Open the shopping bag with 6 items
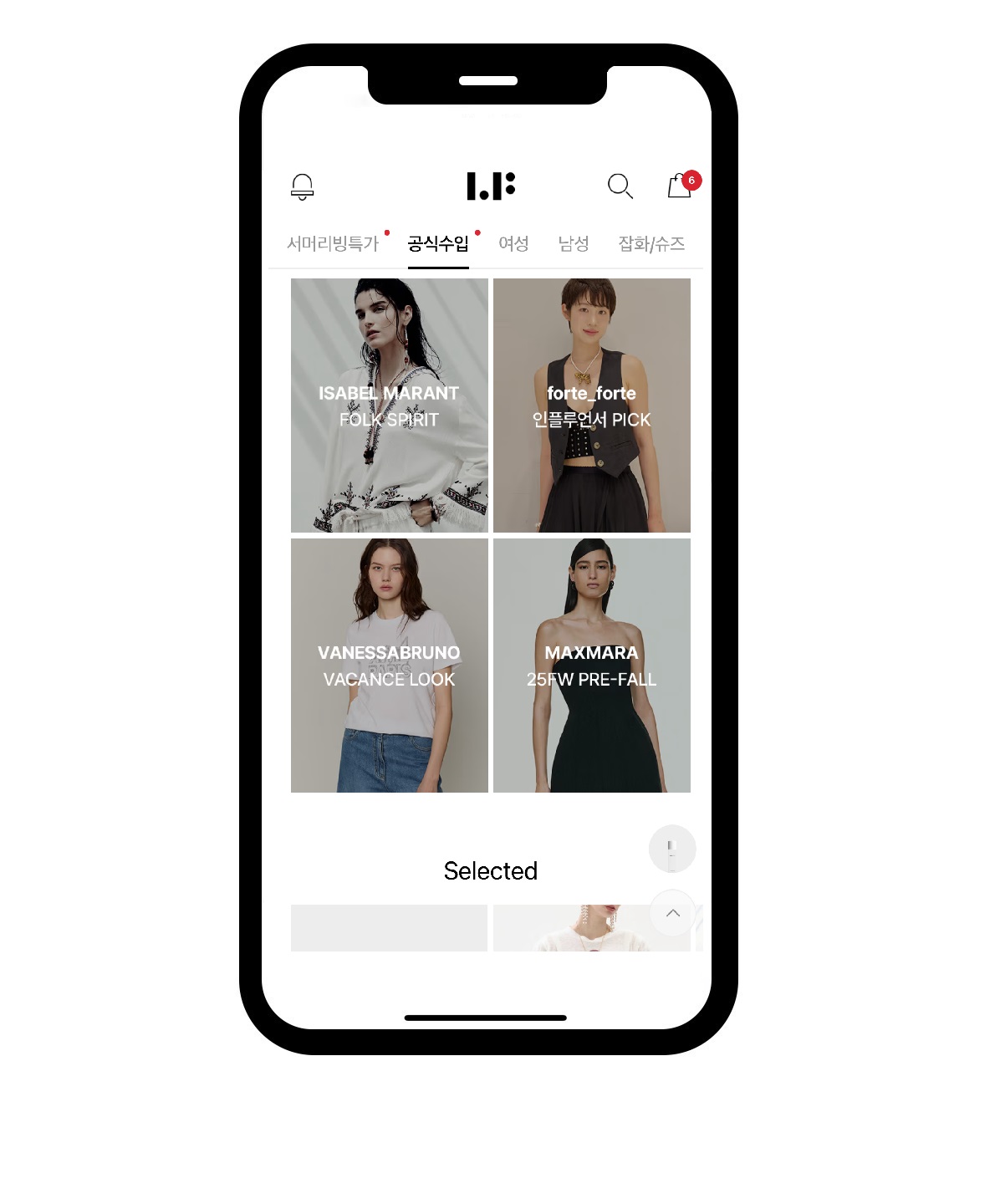The image size is (1000, 1204). tap(680, 186)
